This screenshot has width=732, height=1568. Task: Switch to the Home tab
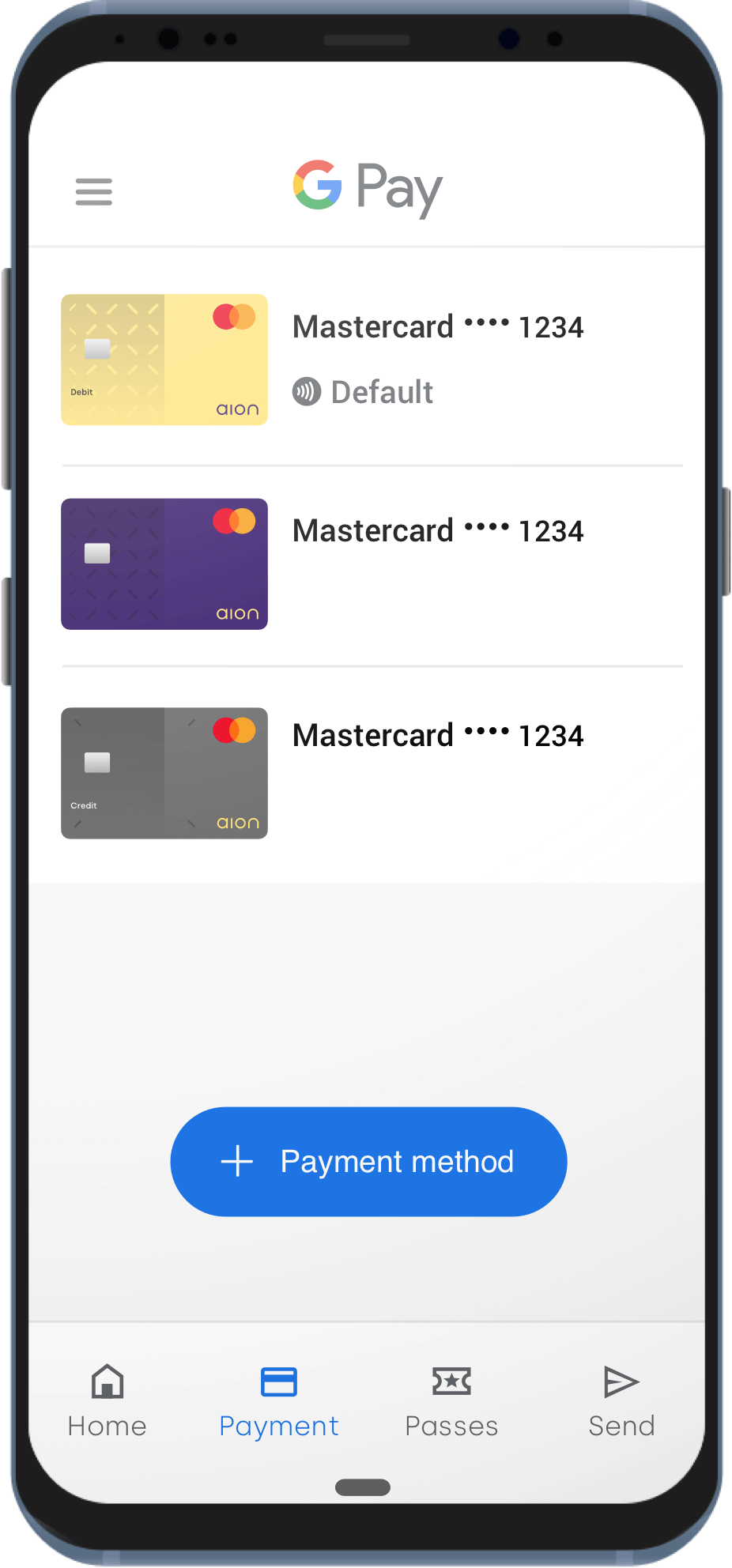(x=108, y=1400)
